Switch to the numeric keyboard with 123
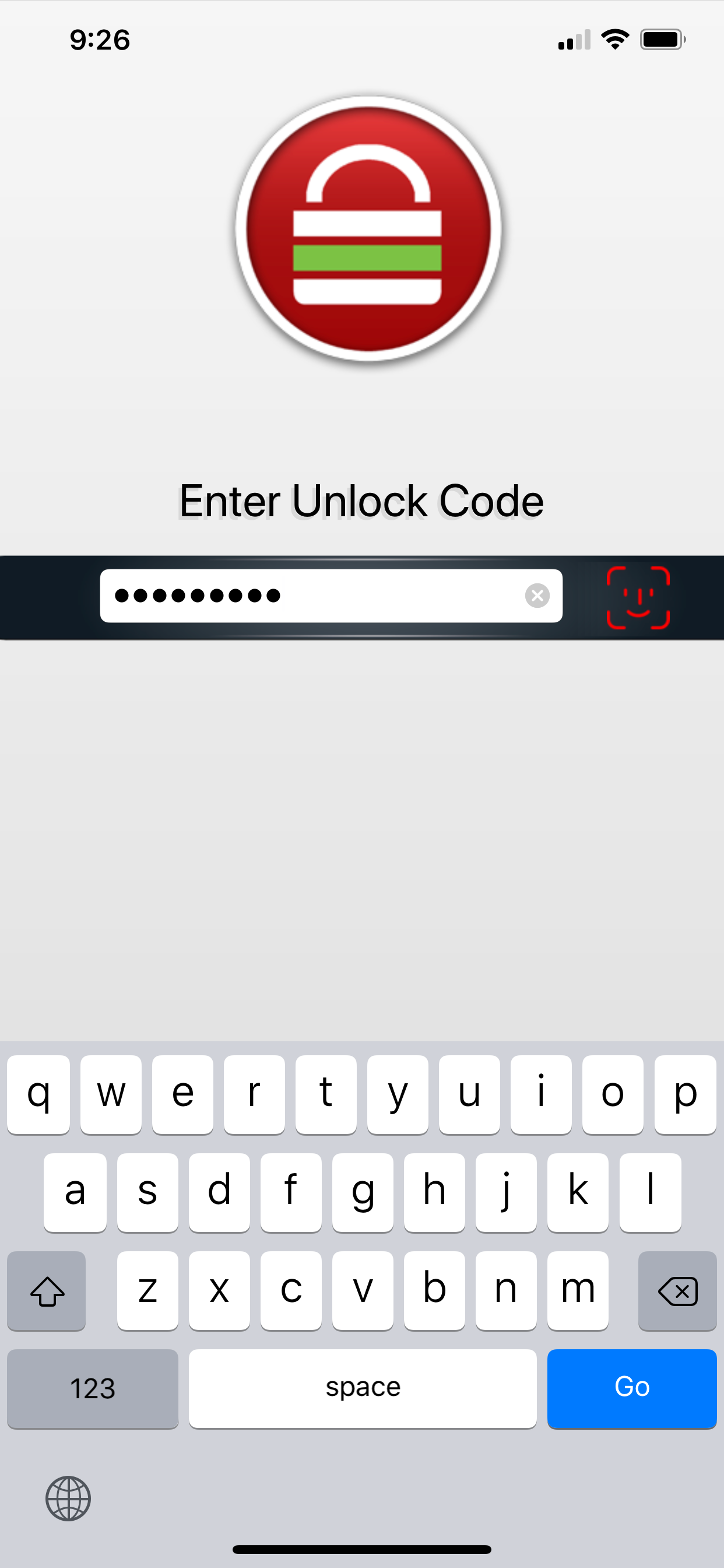The width and height of the screenshot is (724, 1568). 92,1388
